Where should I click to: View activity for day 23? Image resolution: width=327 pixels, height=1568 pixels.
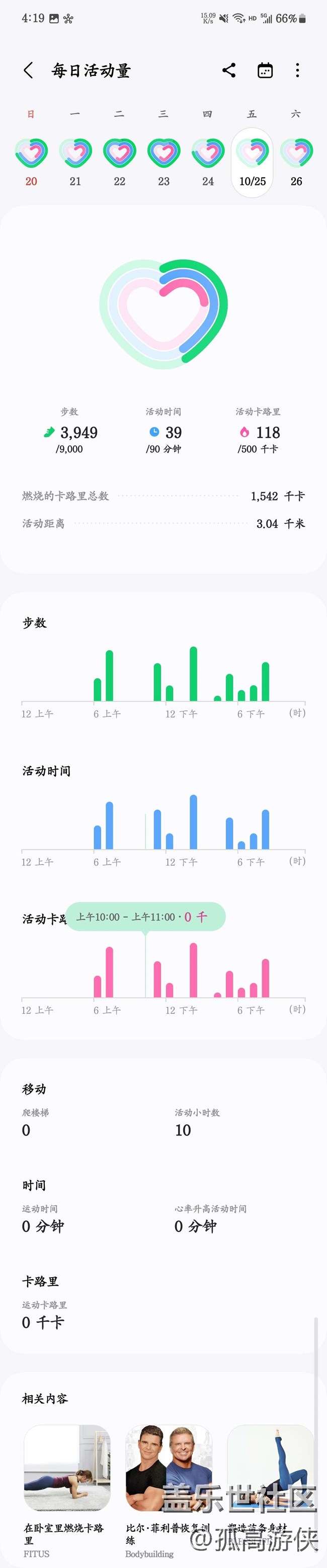click(163, 161)
